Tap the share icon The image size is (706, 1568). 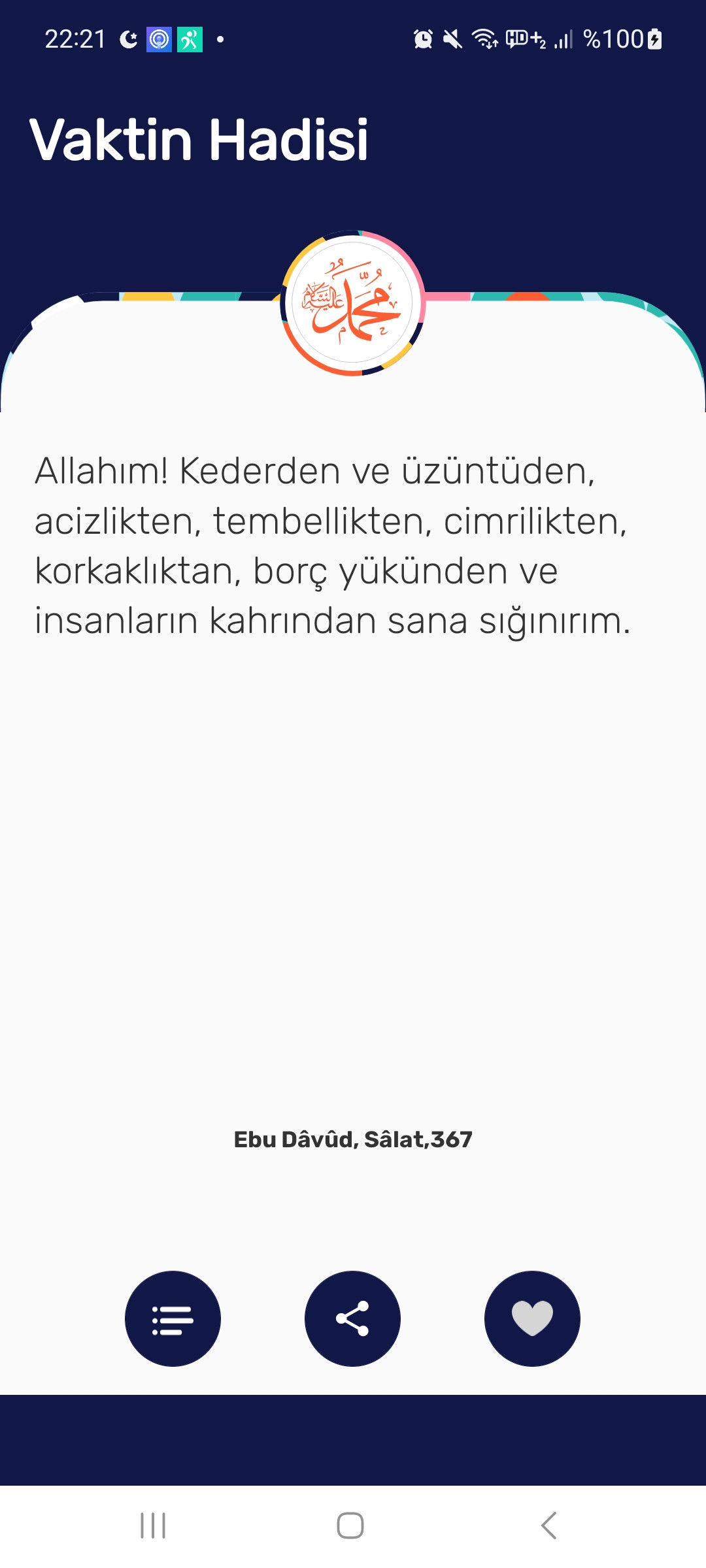(x=352, y=1318)
